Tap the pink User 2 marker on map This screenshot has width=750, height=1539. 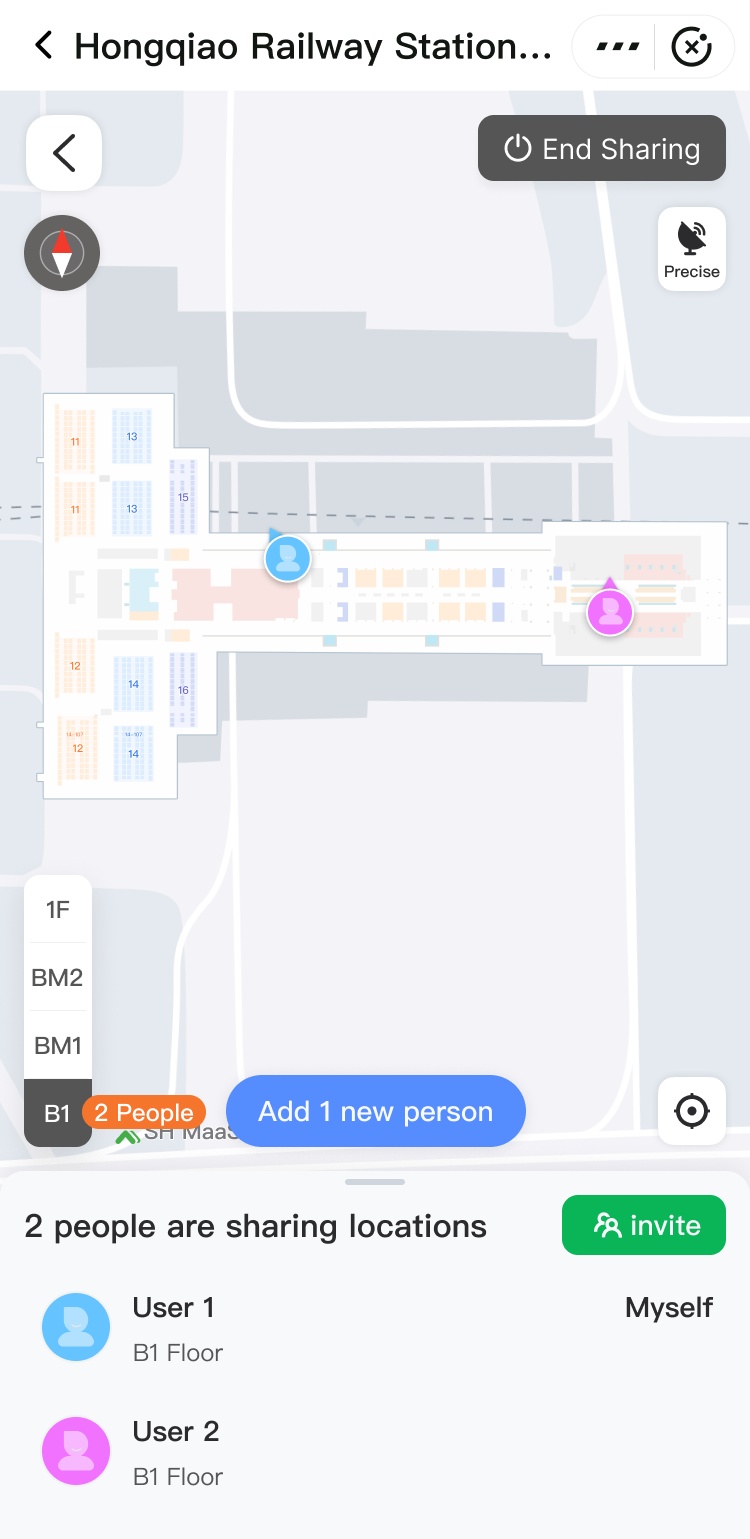coord(609,610)
